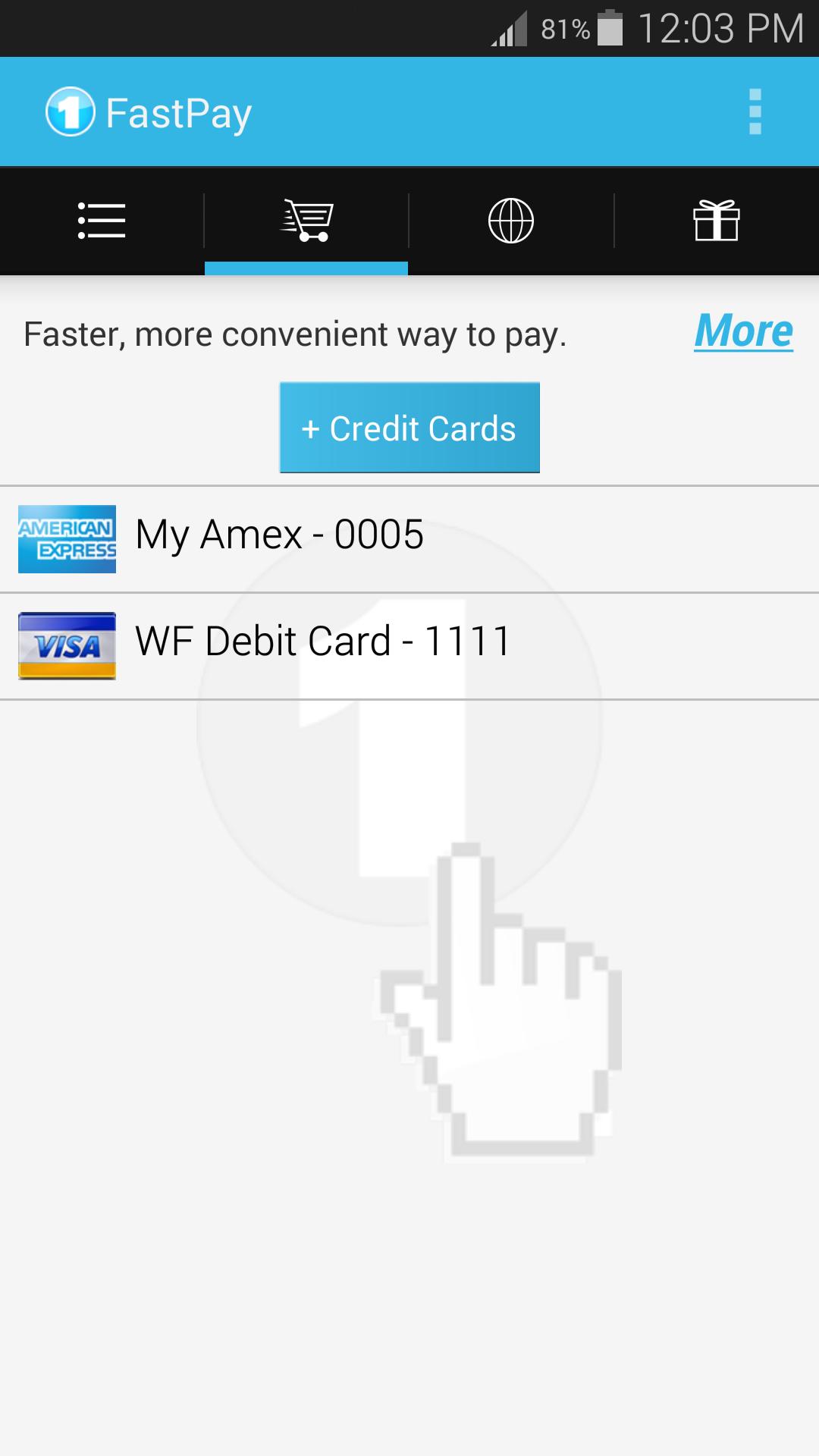This screenshot has height=1456, width=819.
Task: Tap the Visa card logo
Action: click(67, 646)
